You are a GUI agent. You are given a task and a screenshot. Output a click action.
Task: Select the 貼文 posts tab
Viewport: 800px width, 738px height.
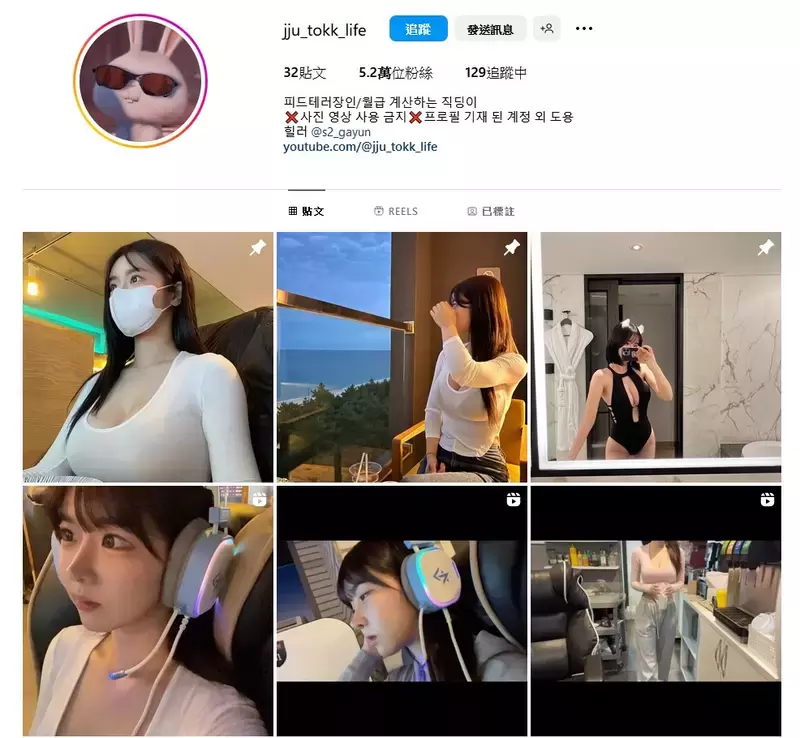coord(306,211)
